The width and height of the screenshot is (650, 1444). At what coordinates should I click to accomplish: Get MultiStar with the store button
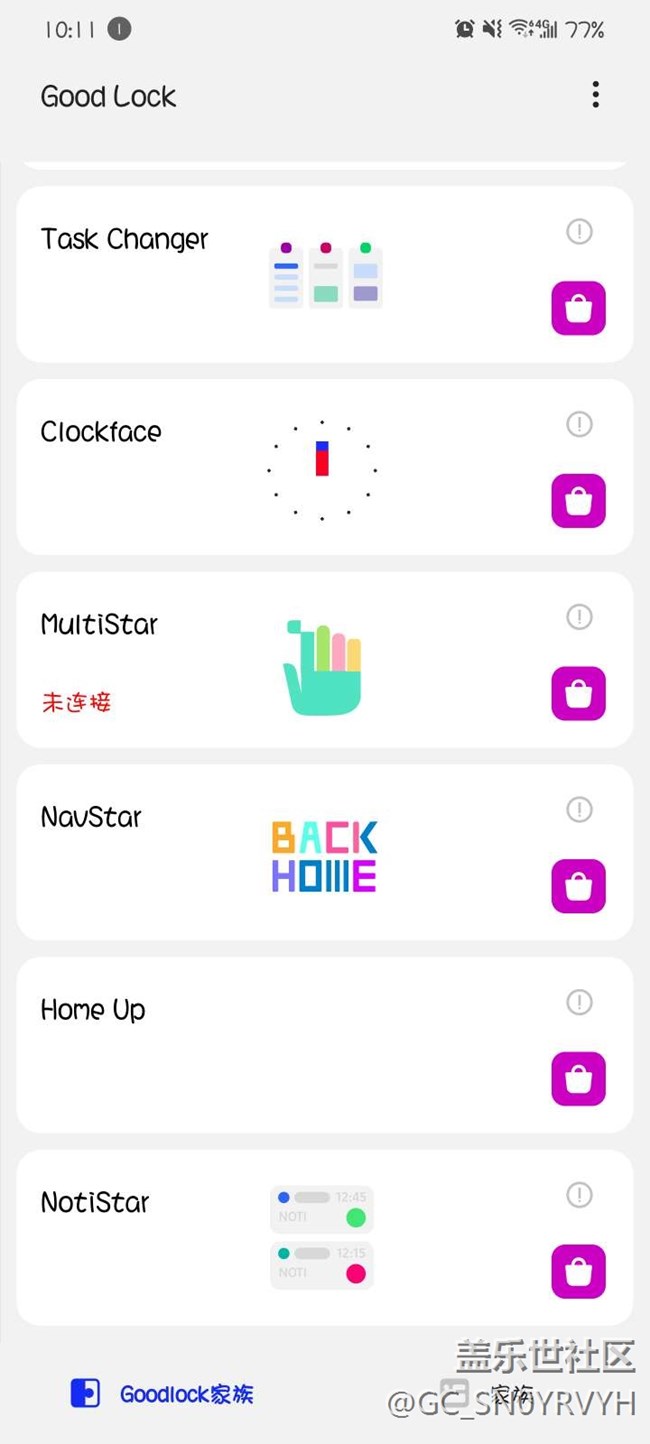[x=578, y=694]
